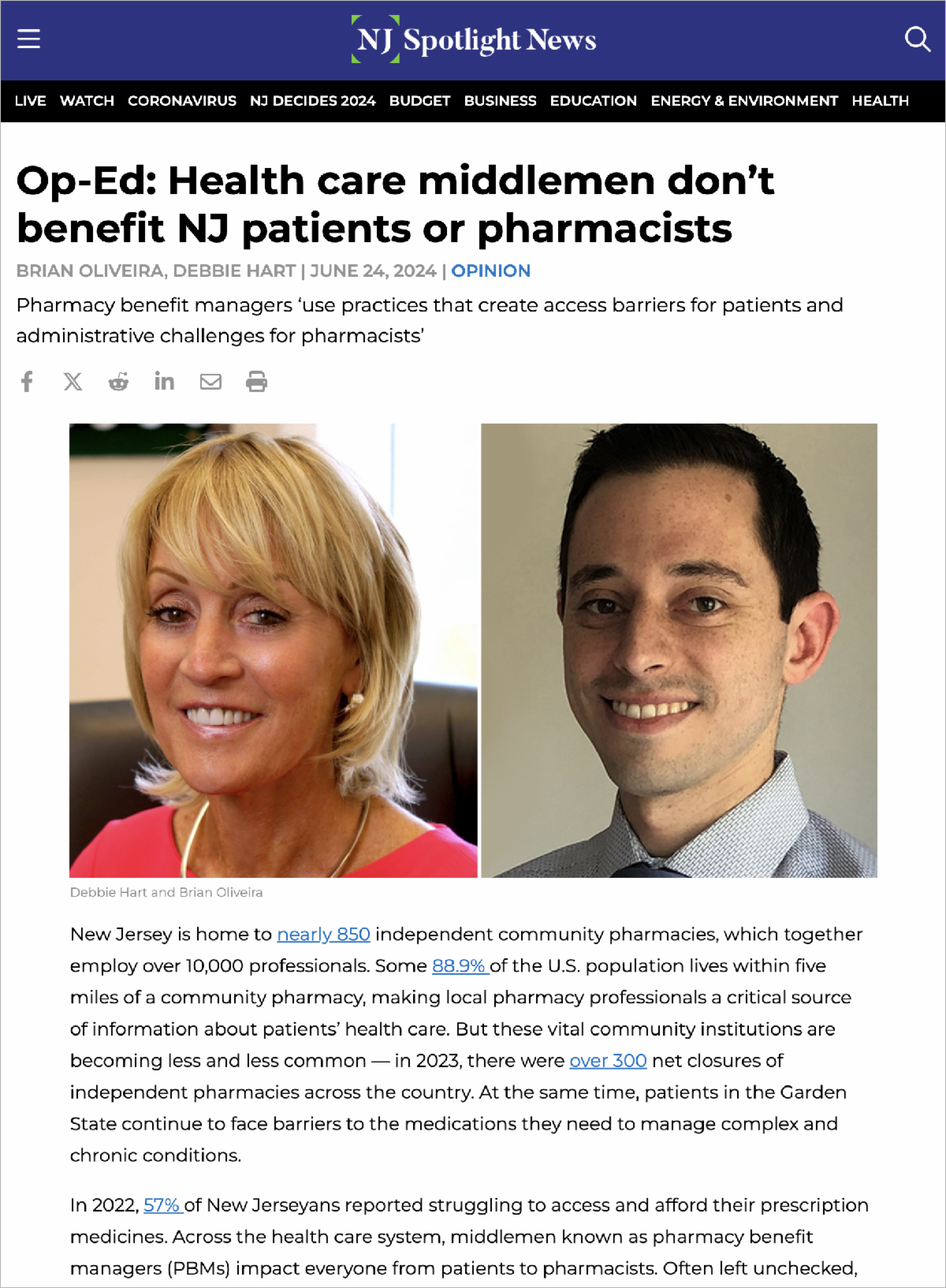
Task: Switch to the CORONAVIRUS section
Action: coord(181,101)
